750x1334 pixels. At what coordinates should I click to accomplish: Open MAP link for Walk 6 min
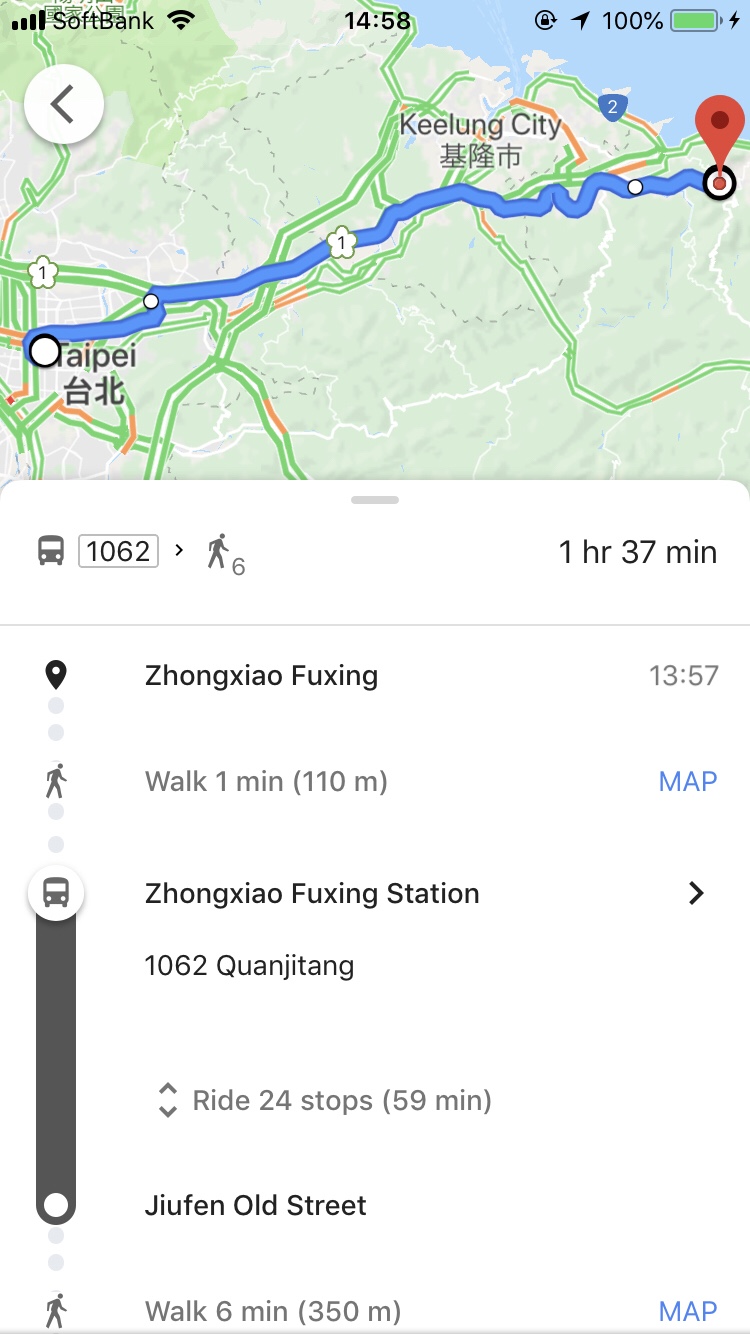tap(687, 1311)
